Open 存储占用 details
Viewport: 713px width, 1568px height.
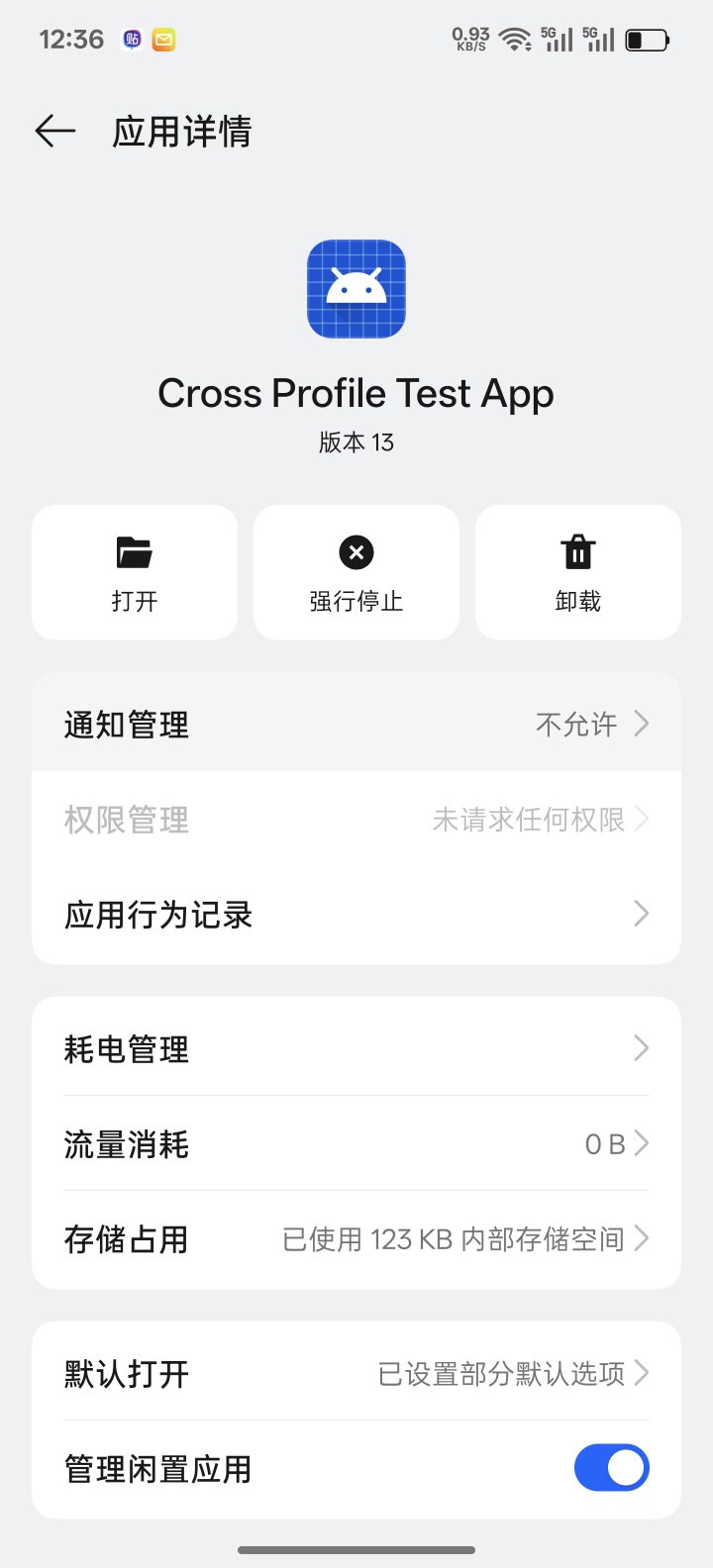click(356, 1238)
